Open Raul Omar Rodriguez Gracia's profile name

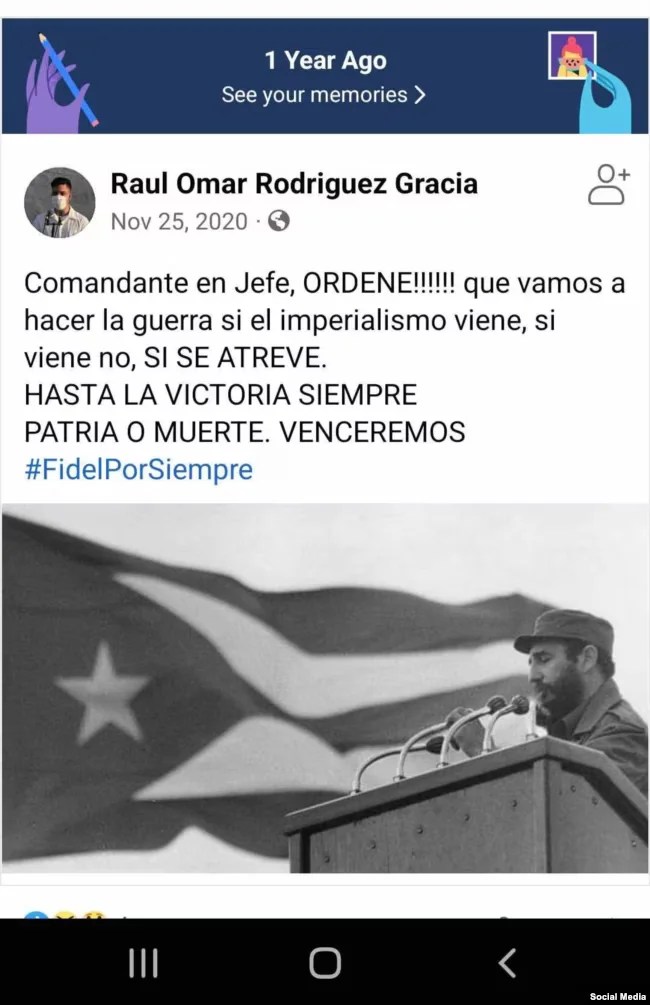coord(293,184)
